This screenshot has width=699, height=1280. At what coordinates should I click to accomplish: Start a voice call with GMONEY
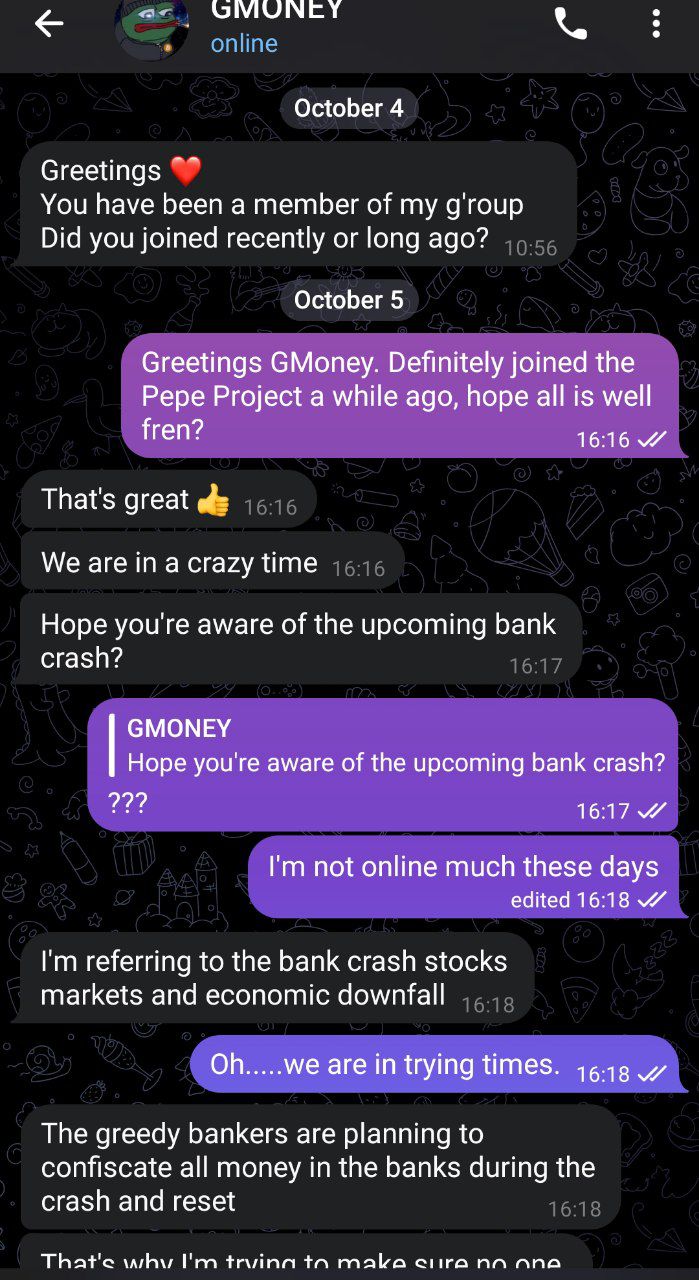tap(571, 24)
